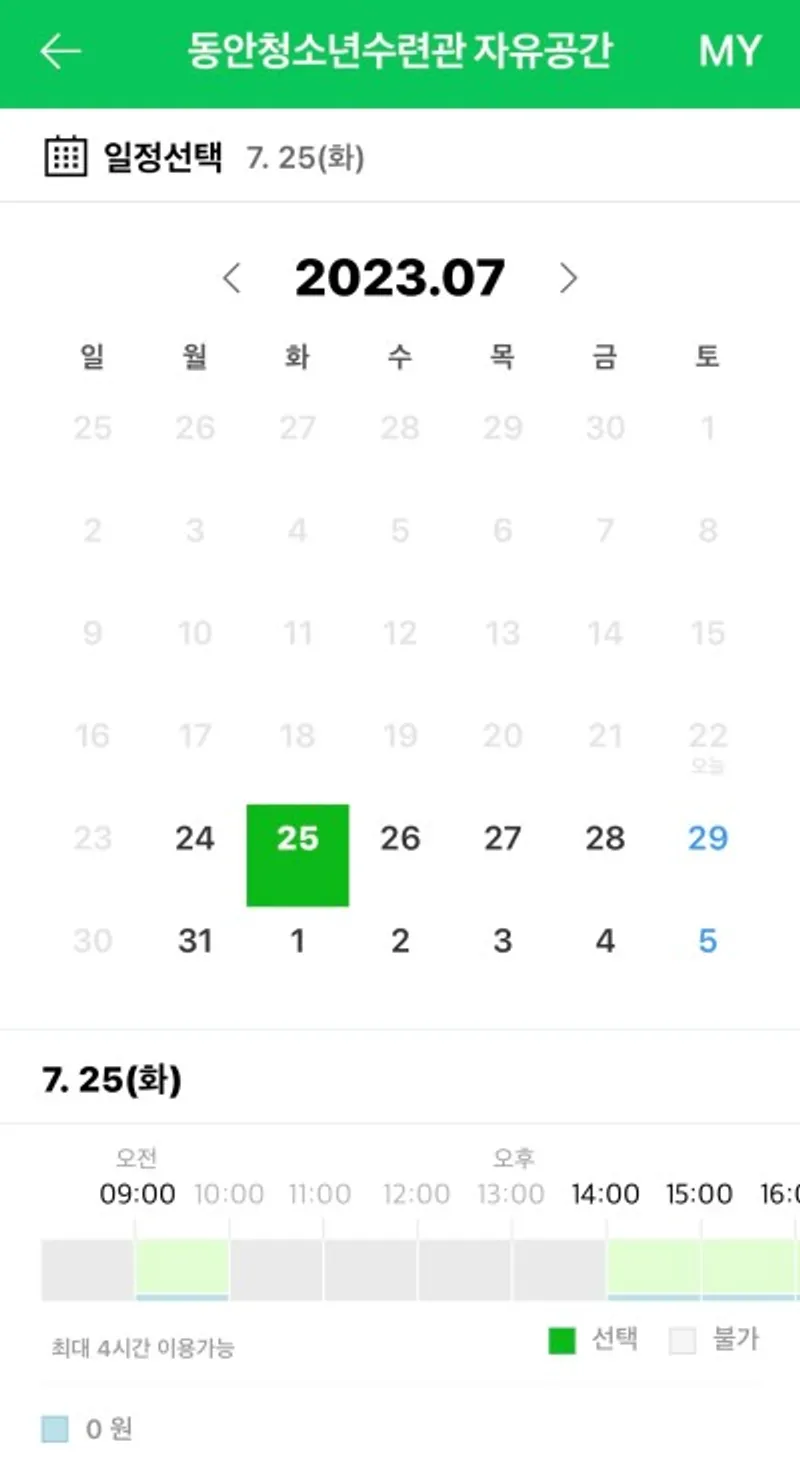Go to the previous month

pyautogui.click(x=232, y=278)
